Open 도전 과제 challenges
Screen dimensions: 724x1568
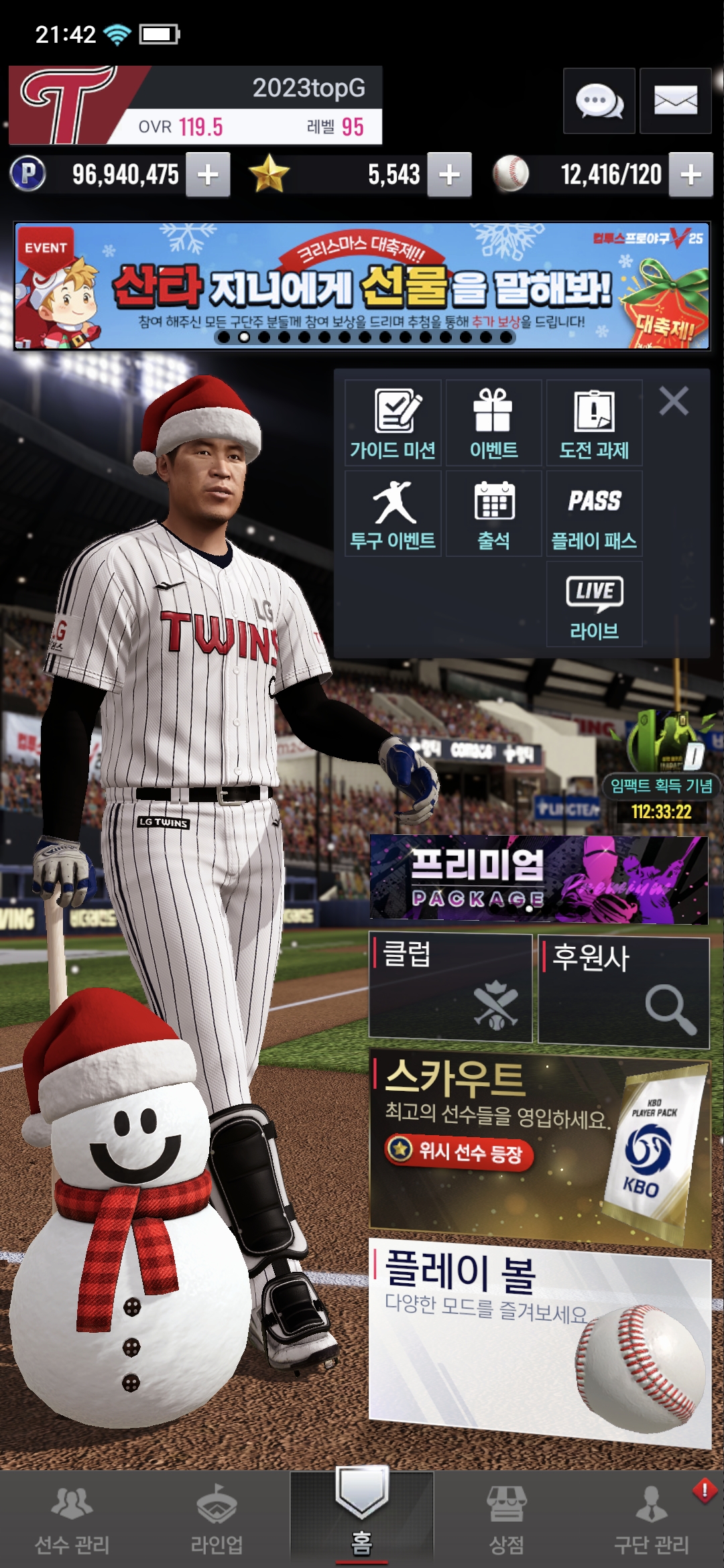[x=594, y=423]
